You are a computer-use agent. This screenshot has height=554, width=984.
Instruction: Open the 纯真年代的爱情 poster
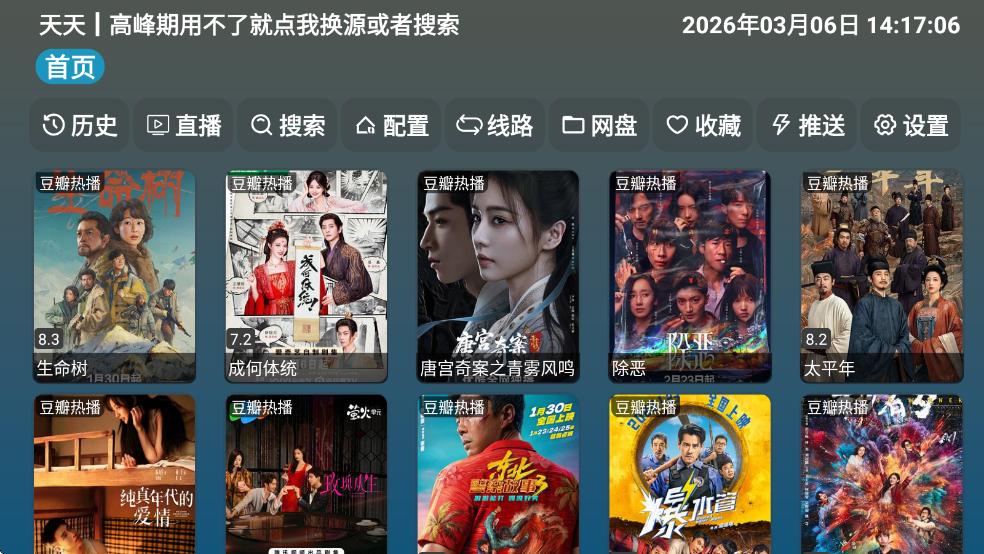click(114, 475)
